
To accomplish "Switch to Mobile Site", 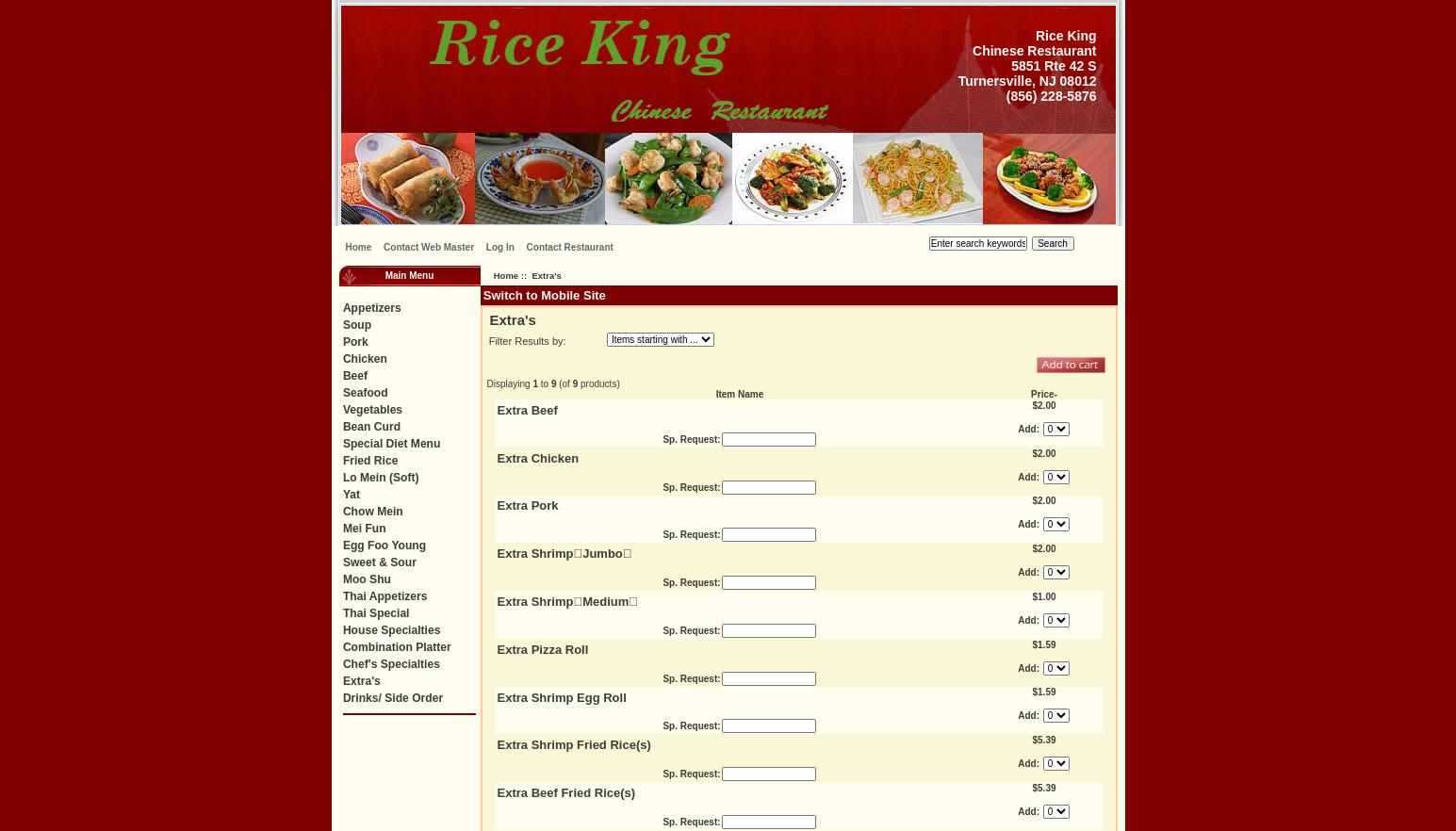I will click(544, 296).
